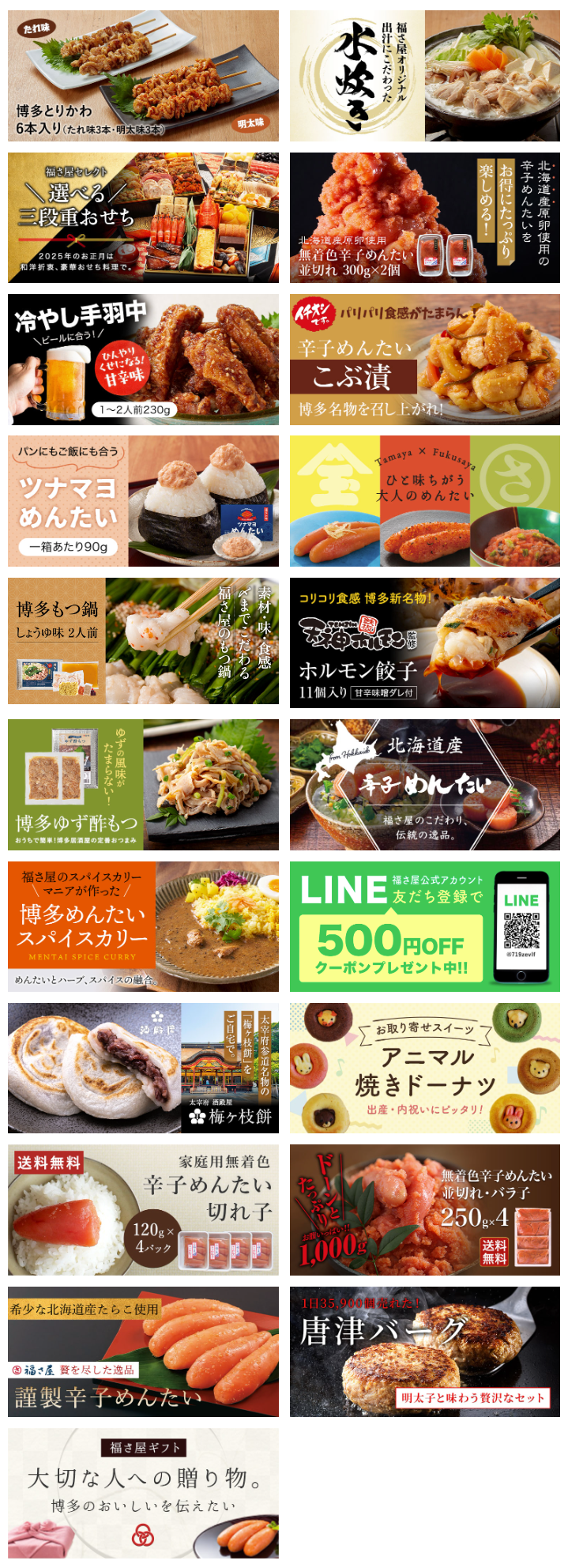Open the 謹製辛子めんたい banner
The image size is (568, 1568).
tap(143, 1351)
